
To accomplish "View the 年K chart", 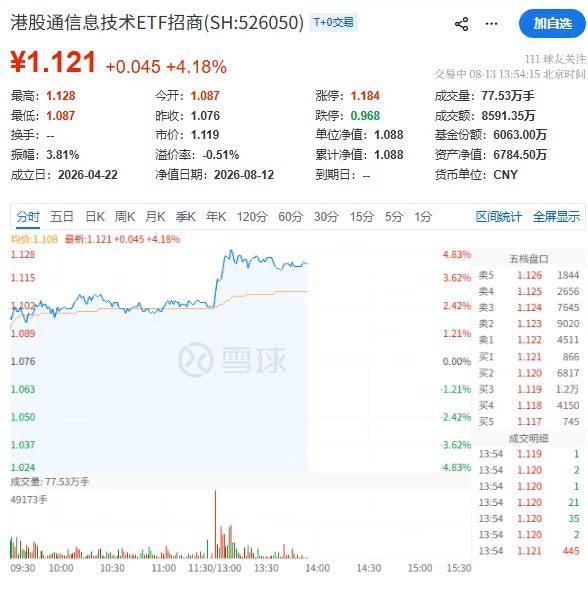I will [x=216, y=217].
